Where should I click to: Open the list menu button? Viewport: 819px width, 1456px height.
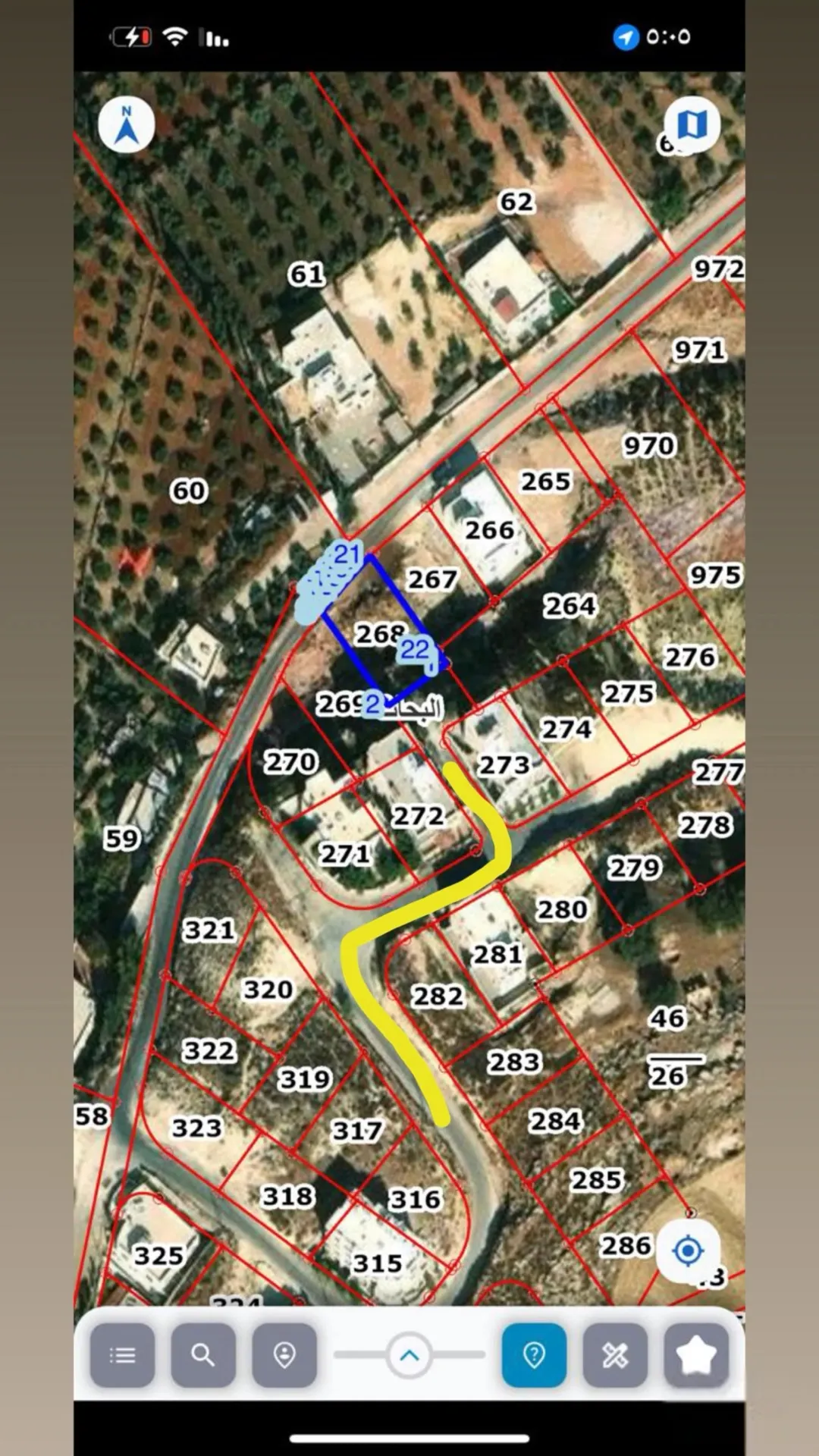click(122, 1355)
